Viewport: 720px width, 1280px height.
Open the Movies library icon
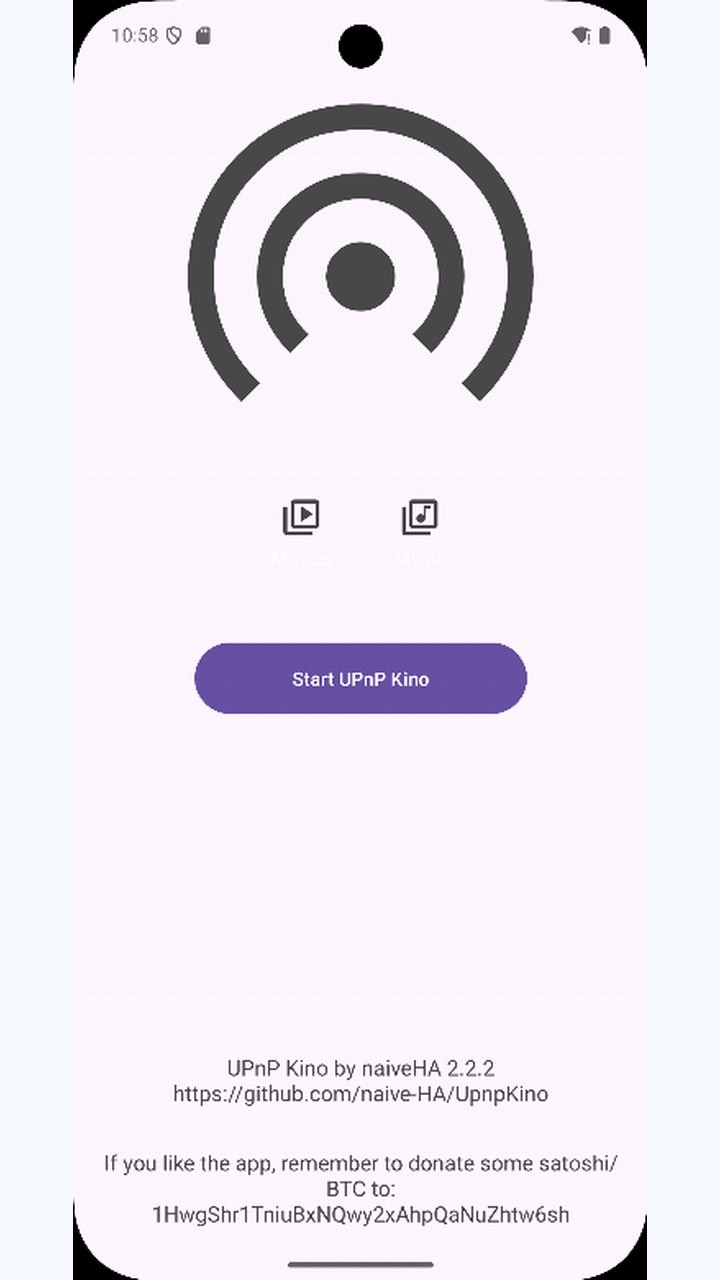tap(301, 517)
